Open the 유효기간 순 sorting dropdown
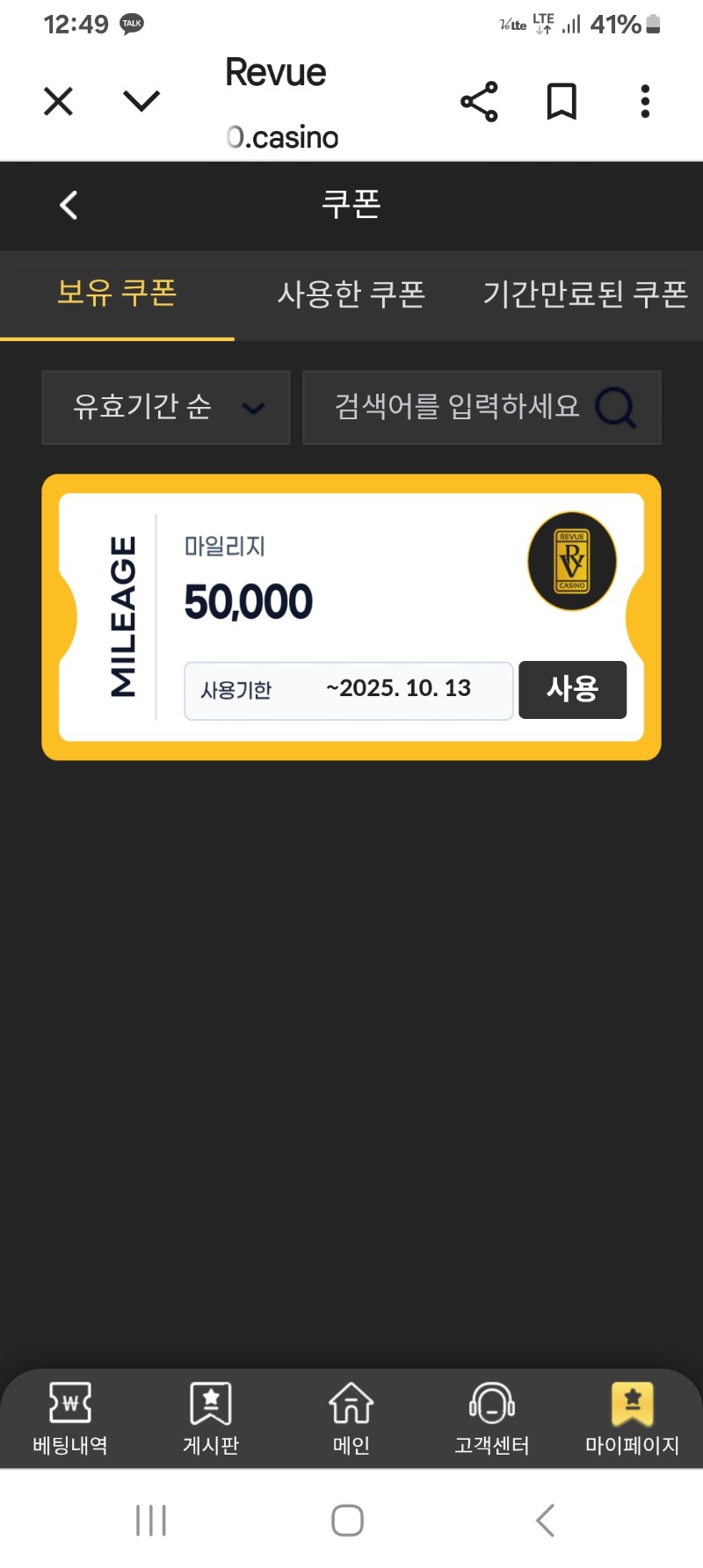 [x=165, y=407]
